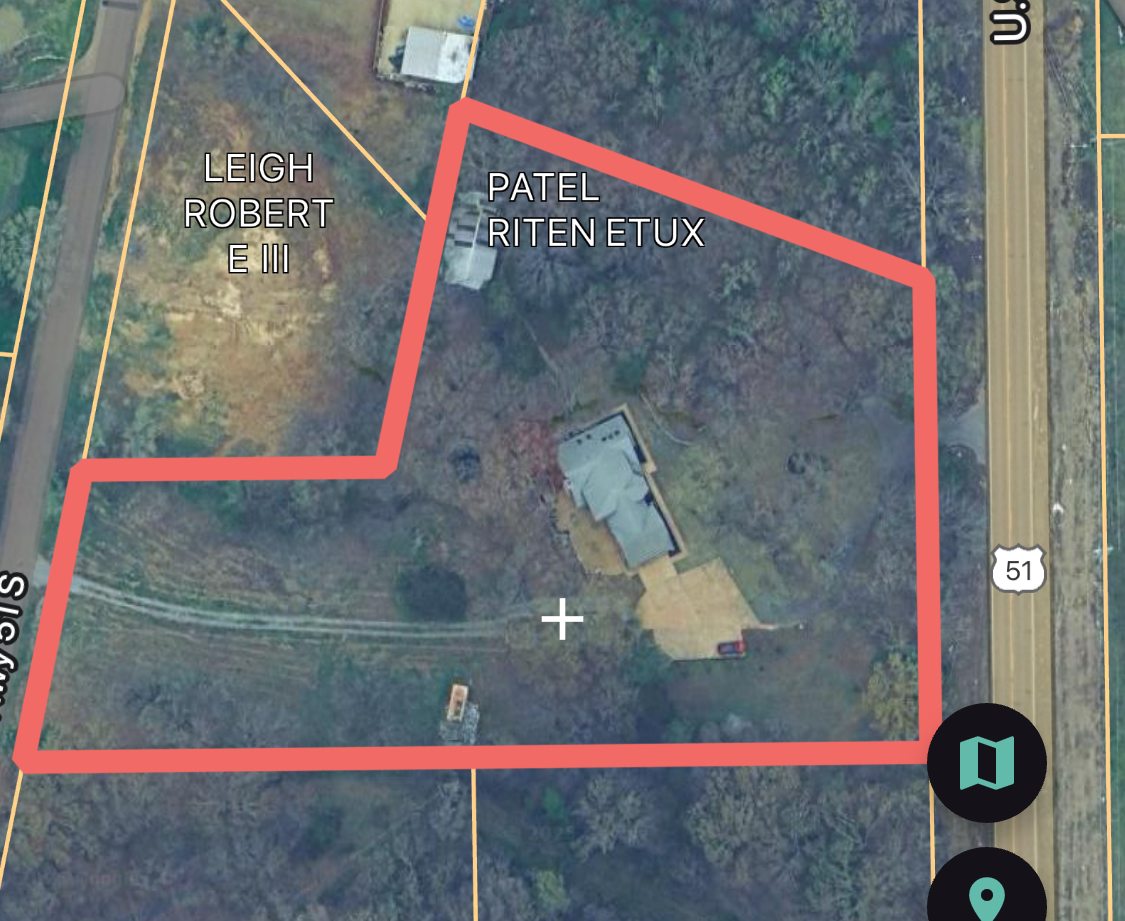Open the map layers button

(986, 762)
